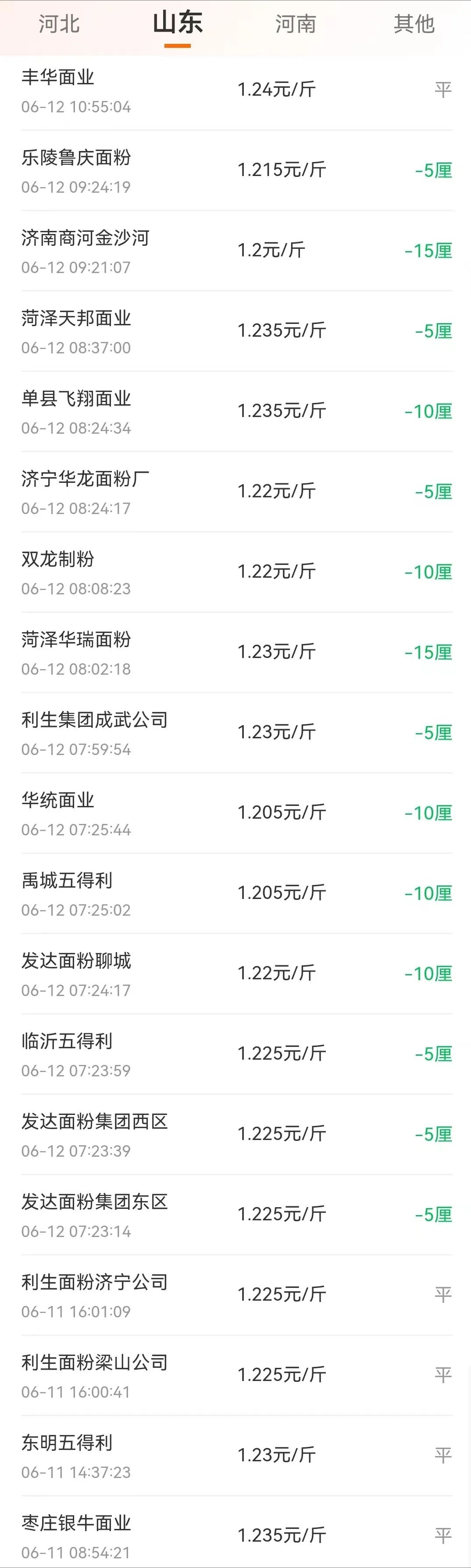Select the 山东 tab
The height and width of the screenshot is (1568, 471).
(178, 24)
